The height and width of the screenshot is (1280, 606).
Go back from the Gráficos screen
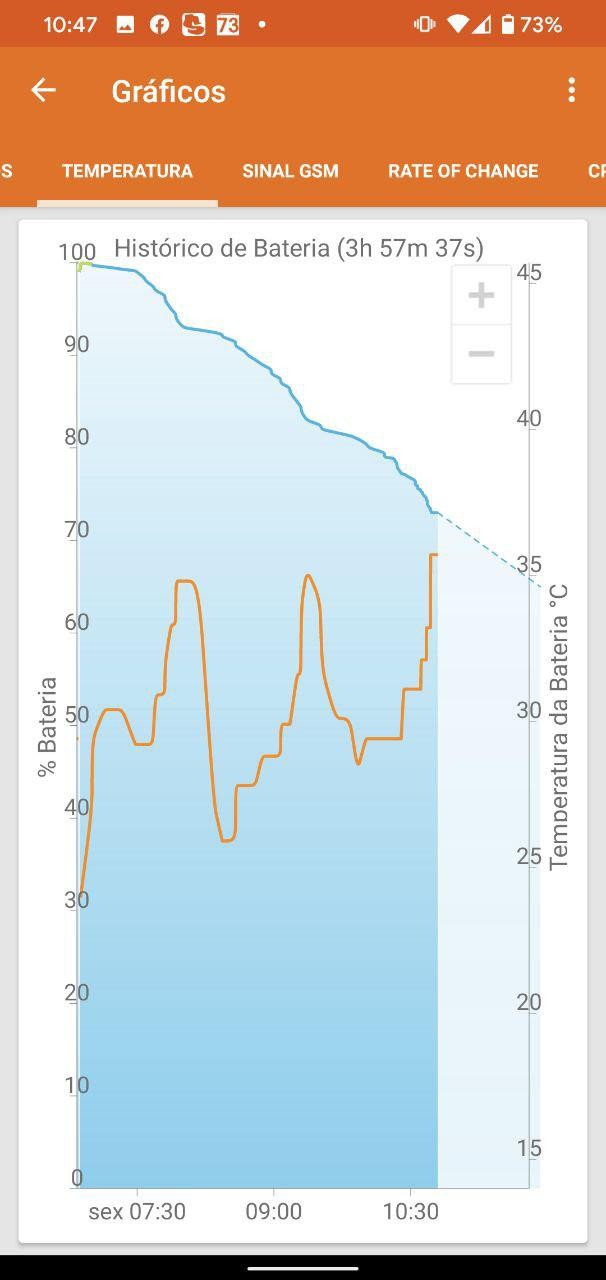click(43, 90)
